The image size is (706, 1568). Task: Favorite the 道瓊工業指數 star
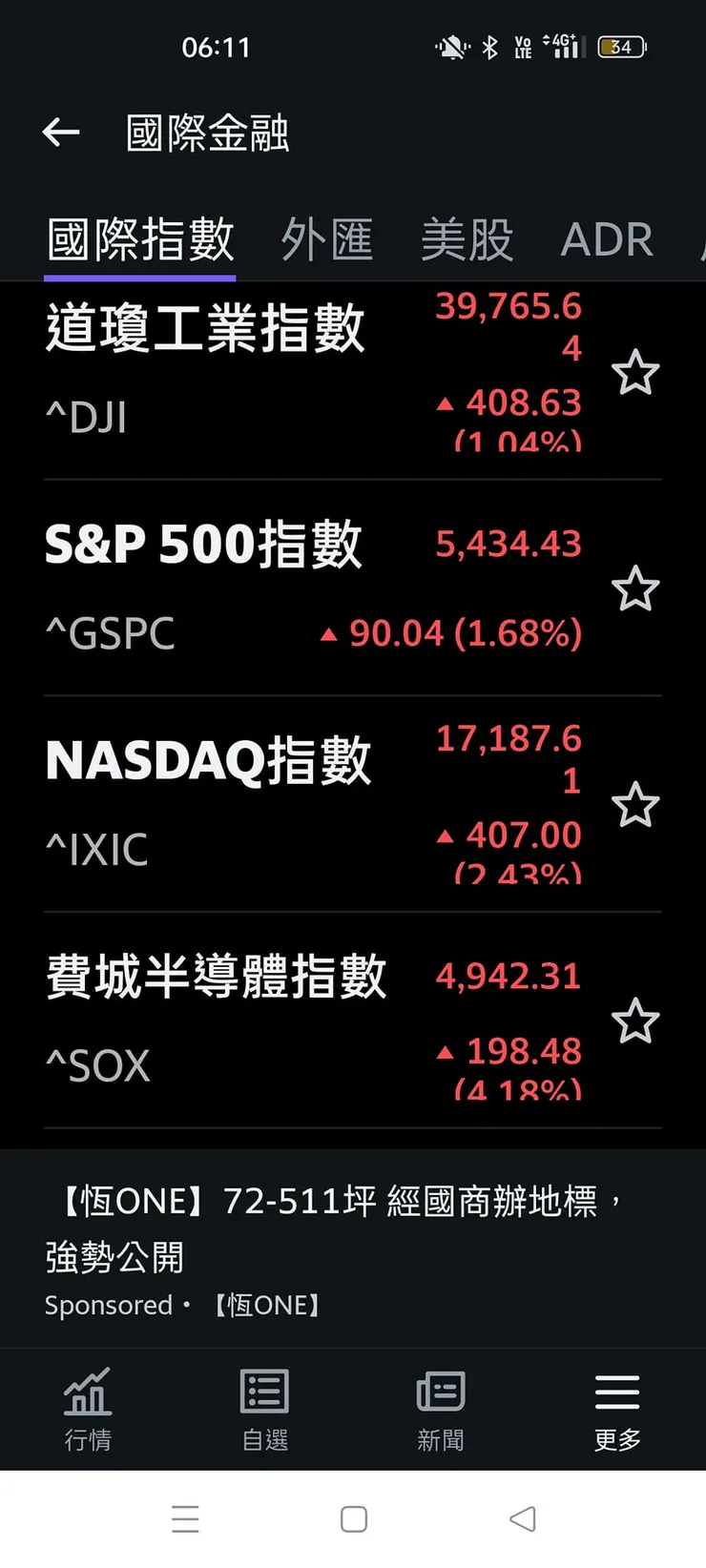coord(635,372)
